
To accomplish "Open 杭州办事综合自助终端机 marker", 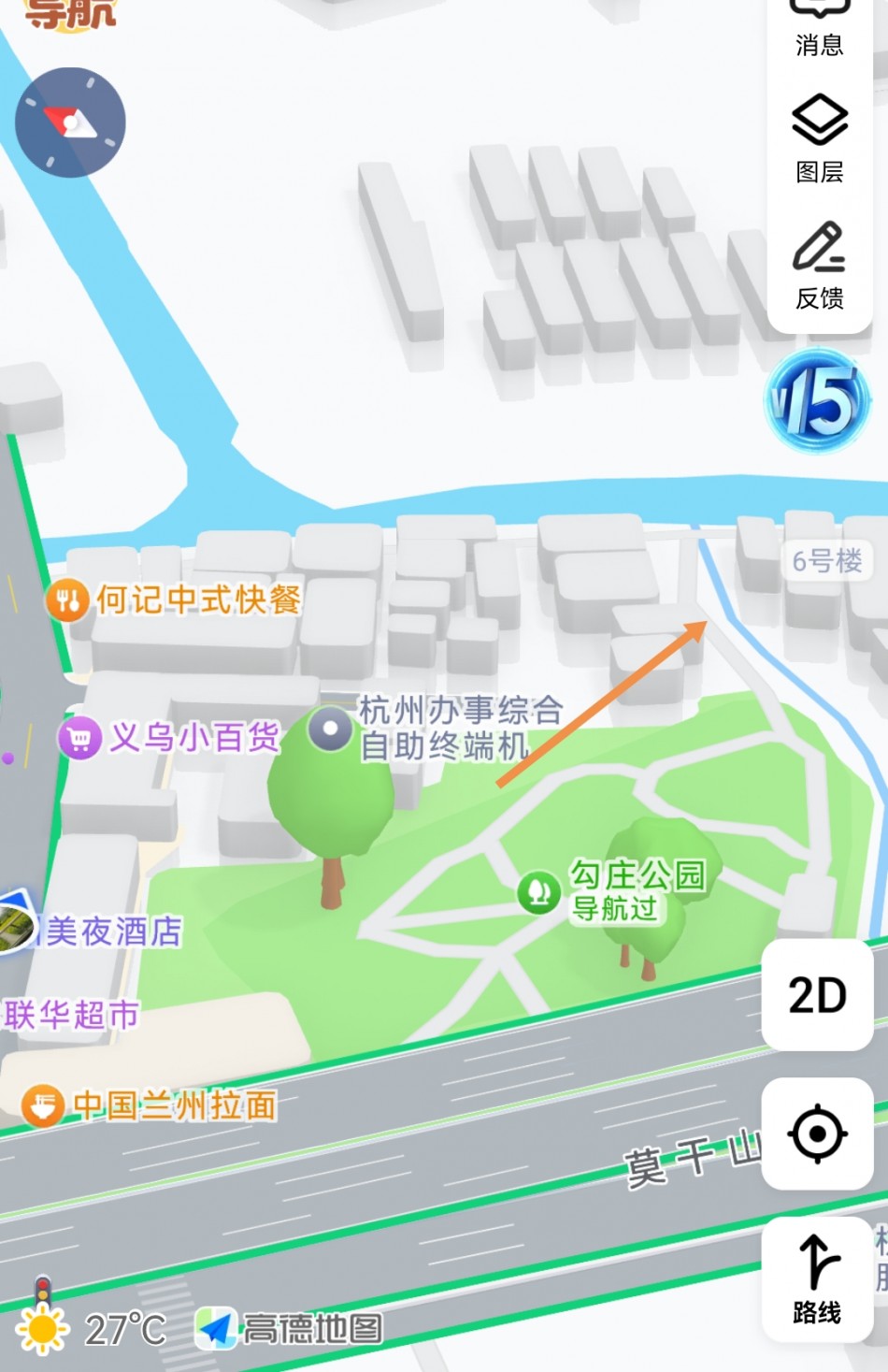I will coord(330,729).
